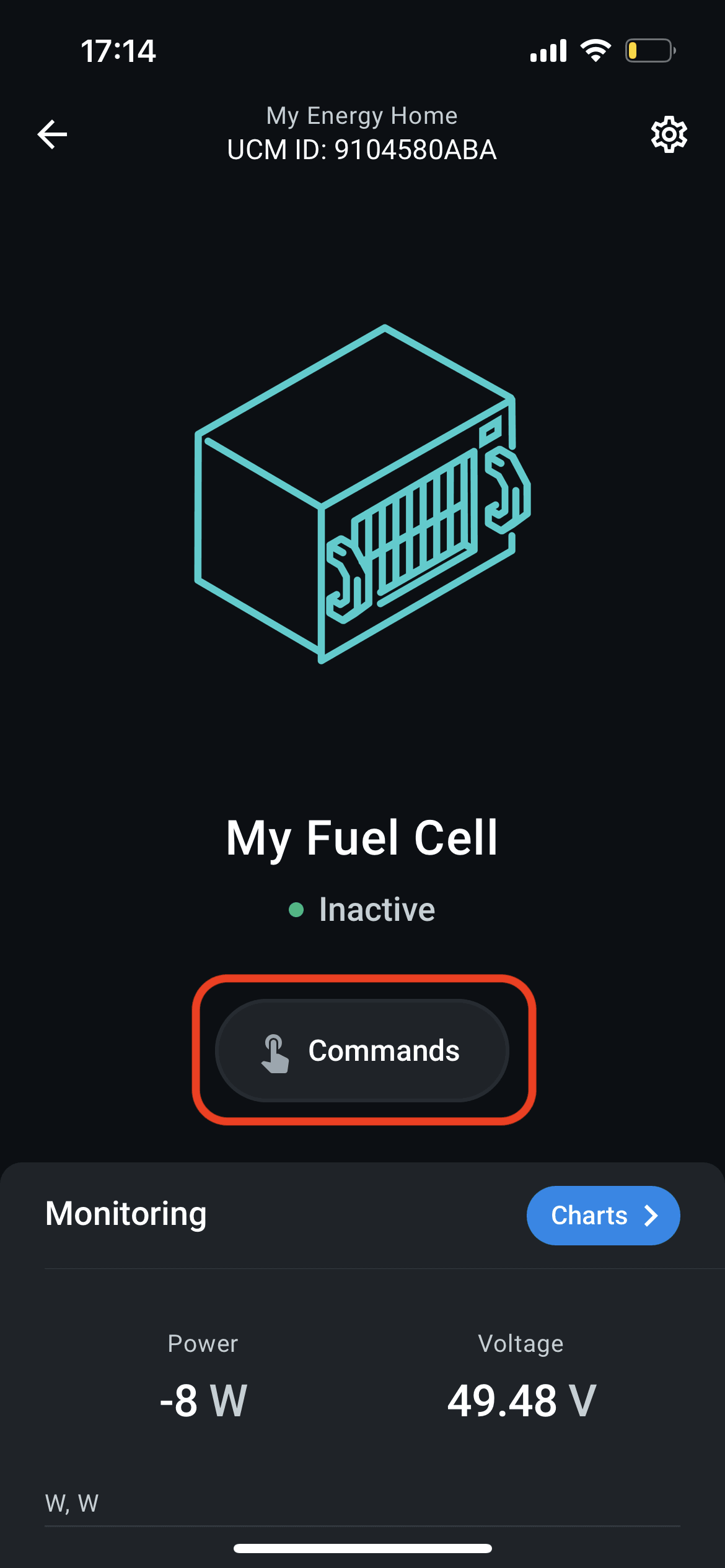Screen dimensions: 725x1568
Task: Tap the W, W units field
Action: coord(71,1501)
